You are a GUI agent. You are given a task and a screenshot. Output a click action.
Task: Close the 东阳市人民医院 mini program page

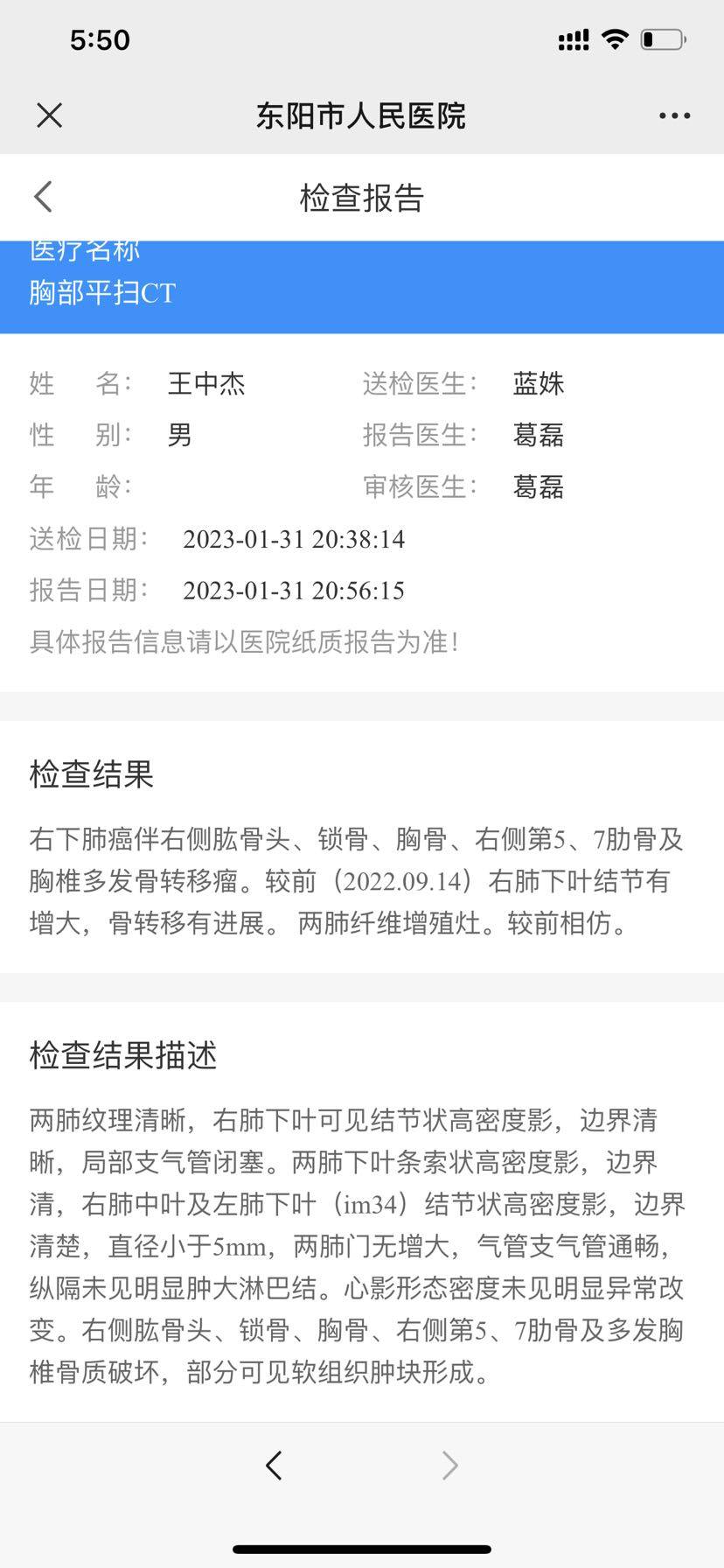(50, 115)
